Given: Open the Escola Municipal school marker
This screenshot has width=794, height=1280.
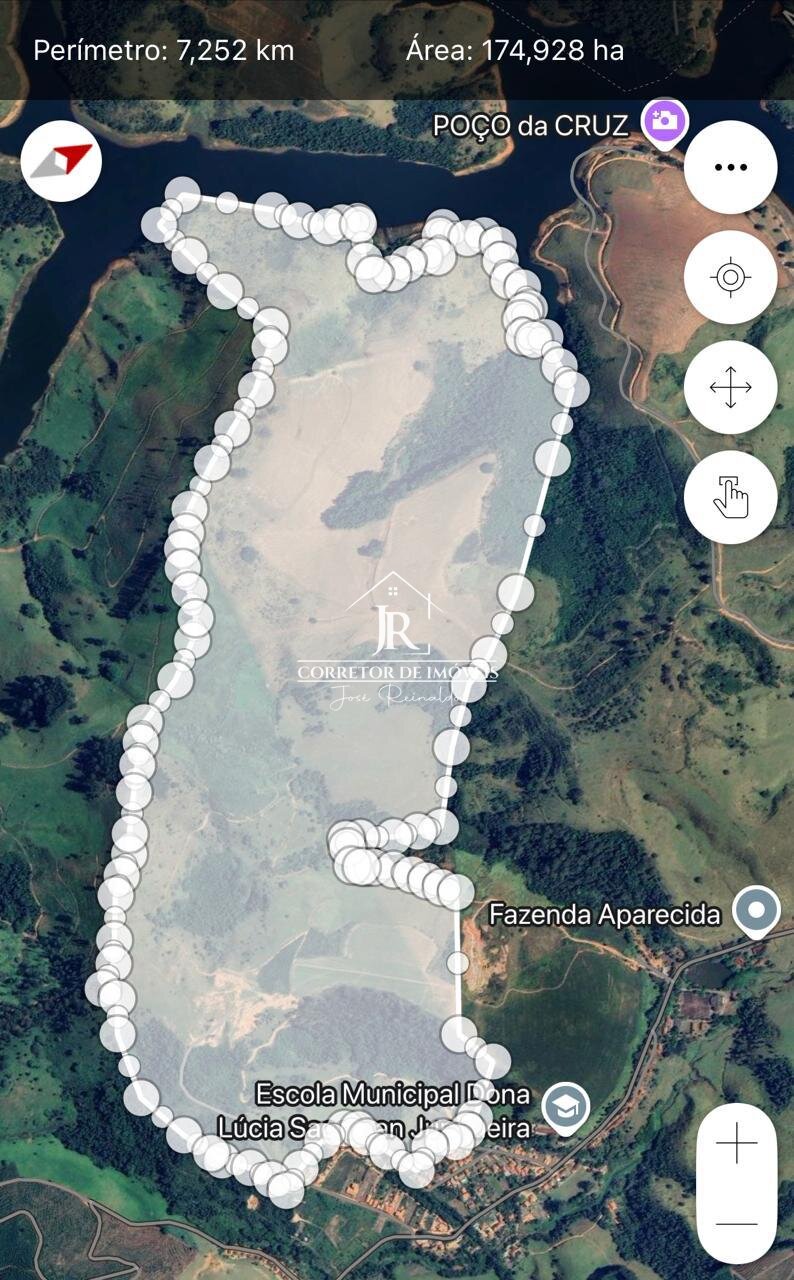Looking at the screenshot, I should [566, 1107].
